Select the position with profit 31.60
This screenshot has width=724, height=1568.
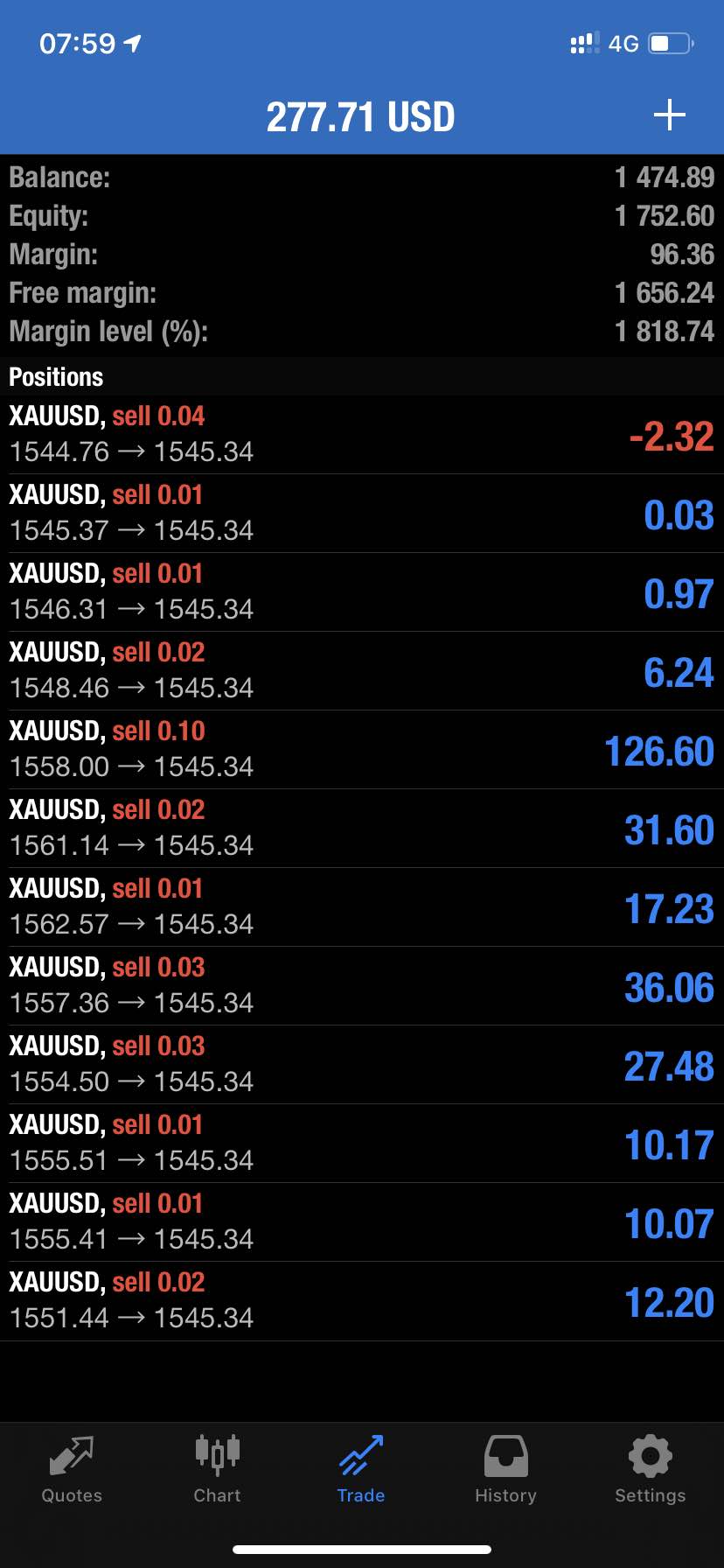362,829
